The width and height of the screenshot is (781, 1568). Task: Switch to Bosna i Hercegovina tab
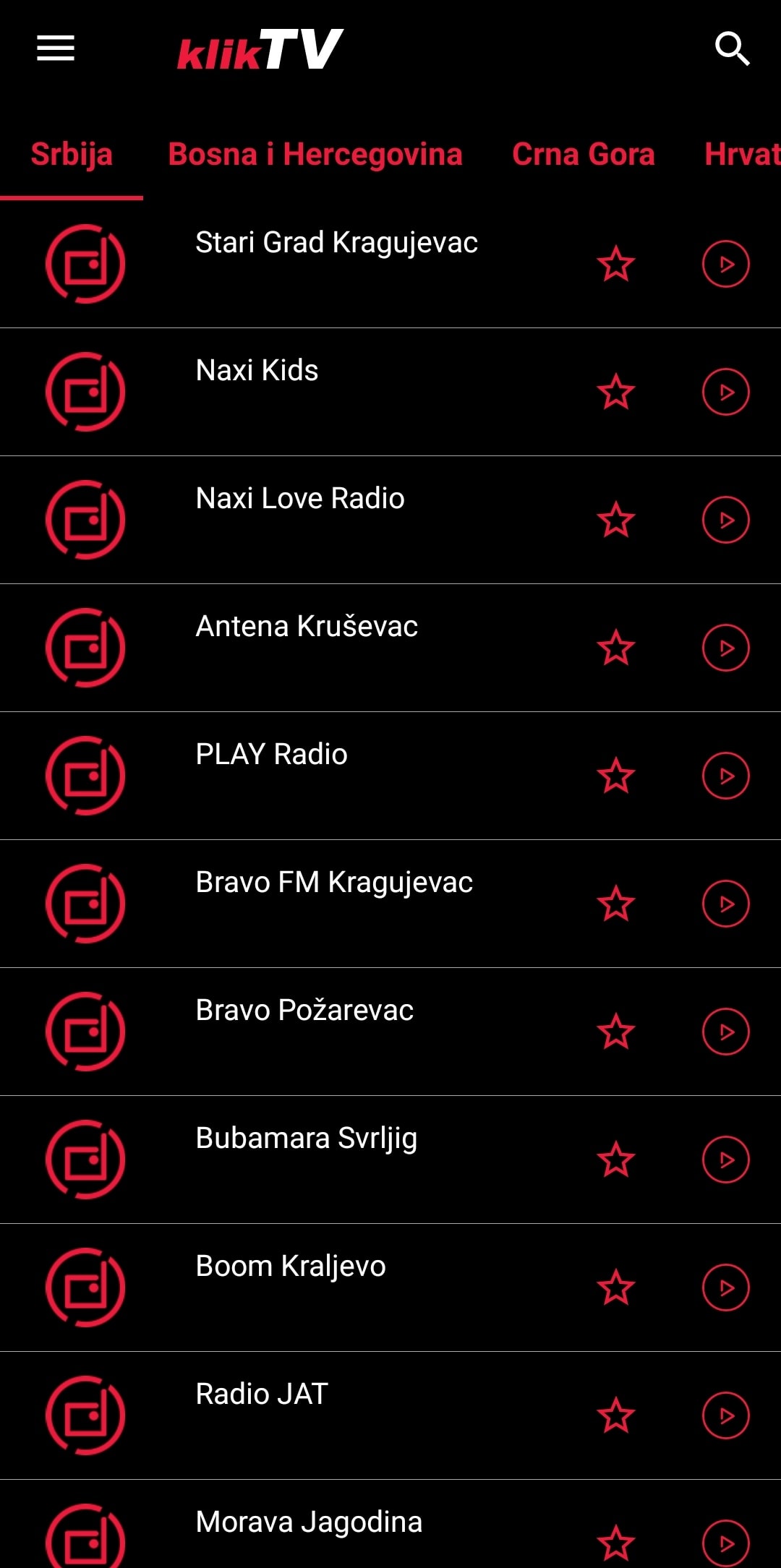[x=315, y=154]
